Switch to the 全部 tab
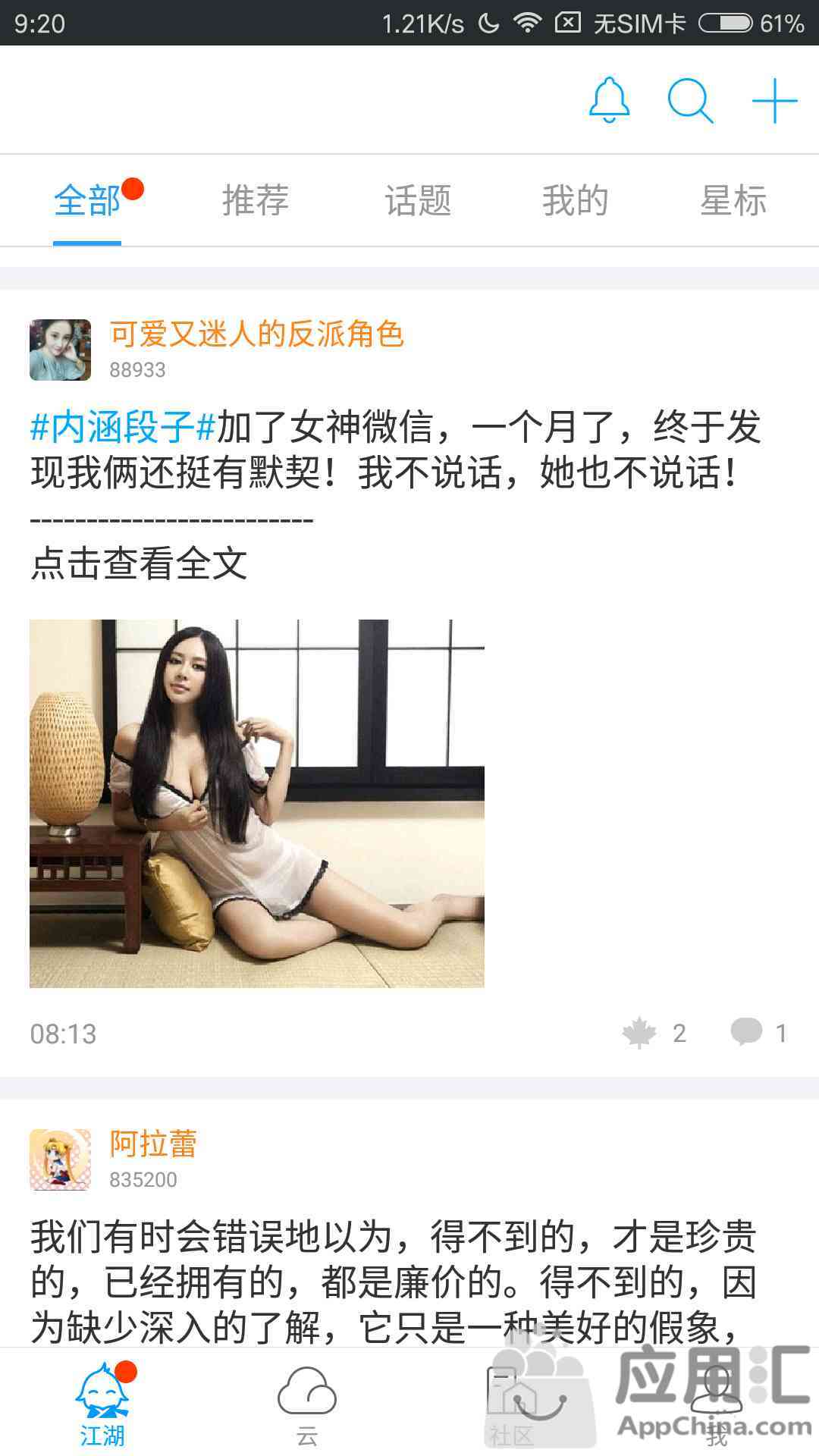 click(87, 201)
